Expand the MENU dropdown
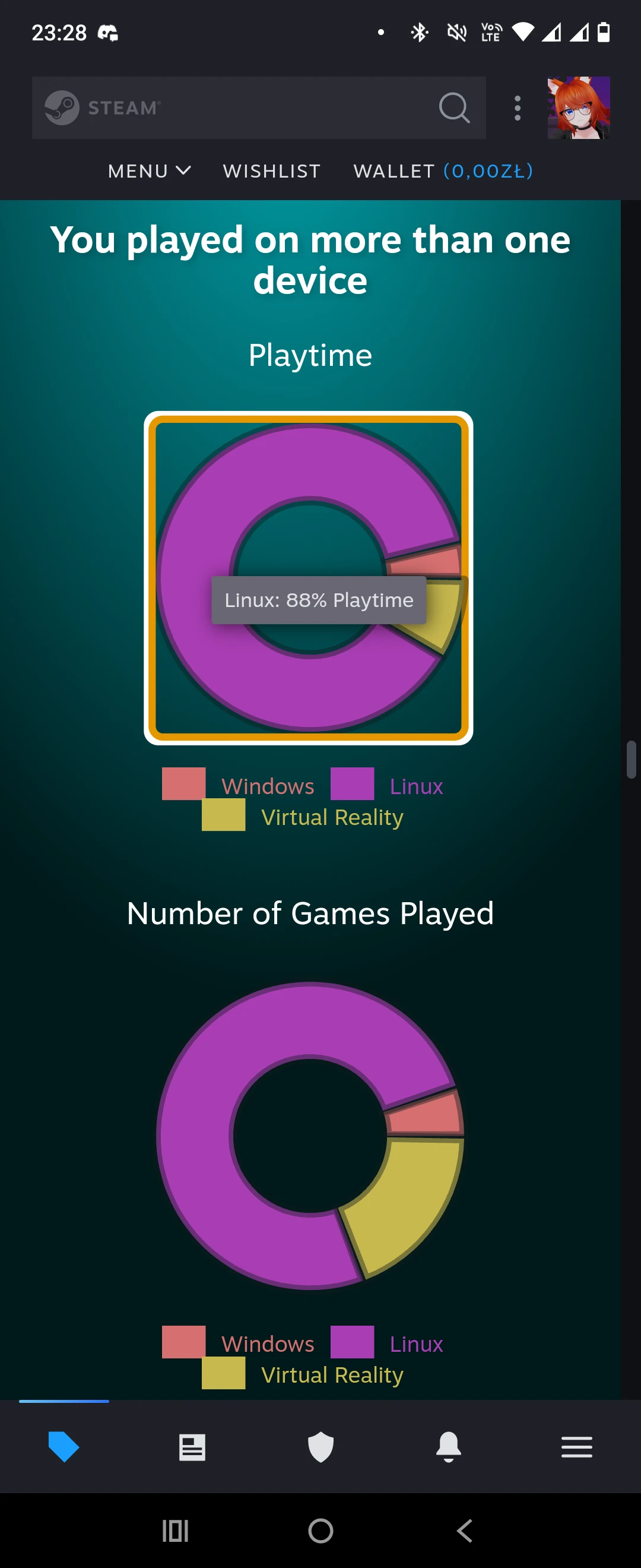Image resolution: width=641 pixels, height=1568 pixels. tap(149, 171)
